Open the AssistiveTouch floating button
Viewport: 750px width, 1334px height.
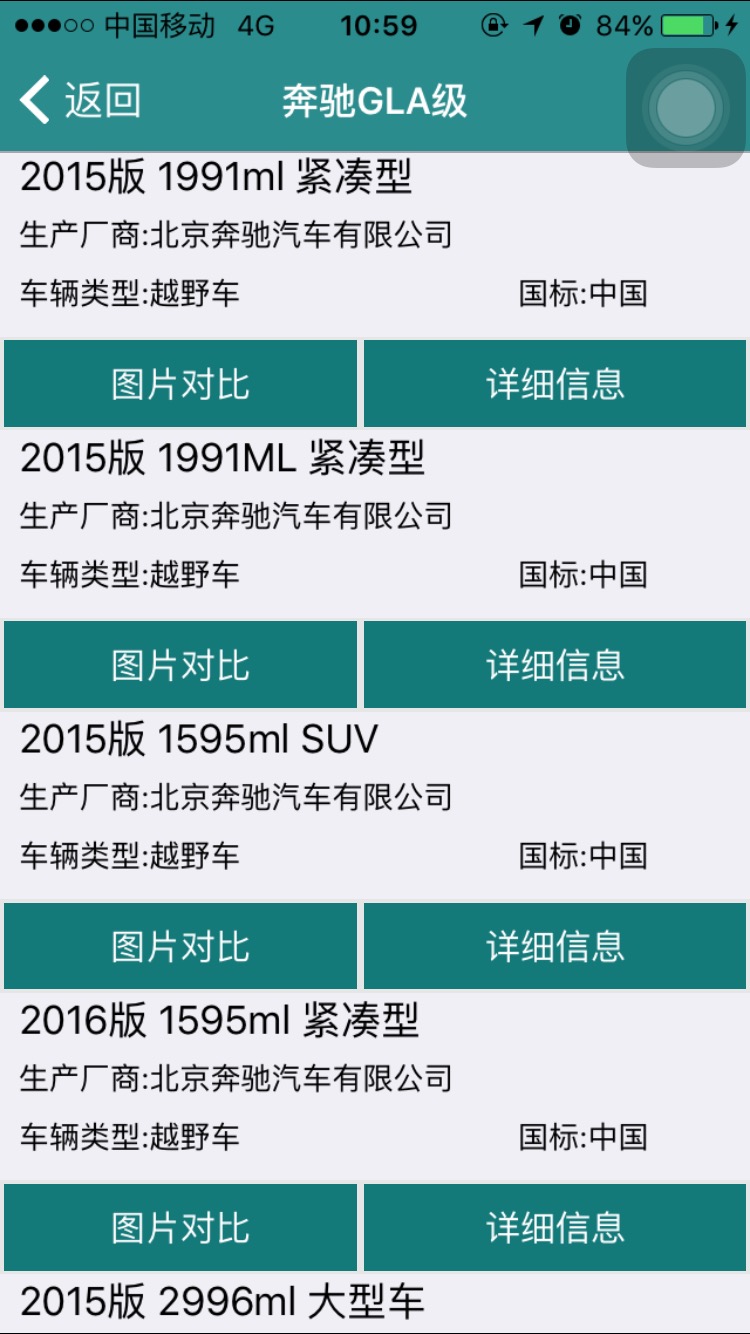click(x=686, y=108)
